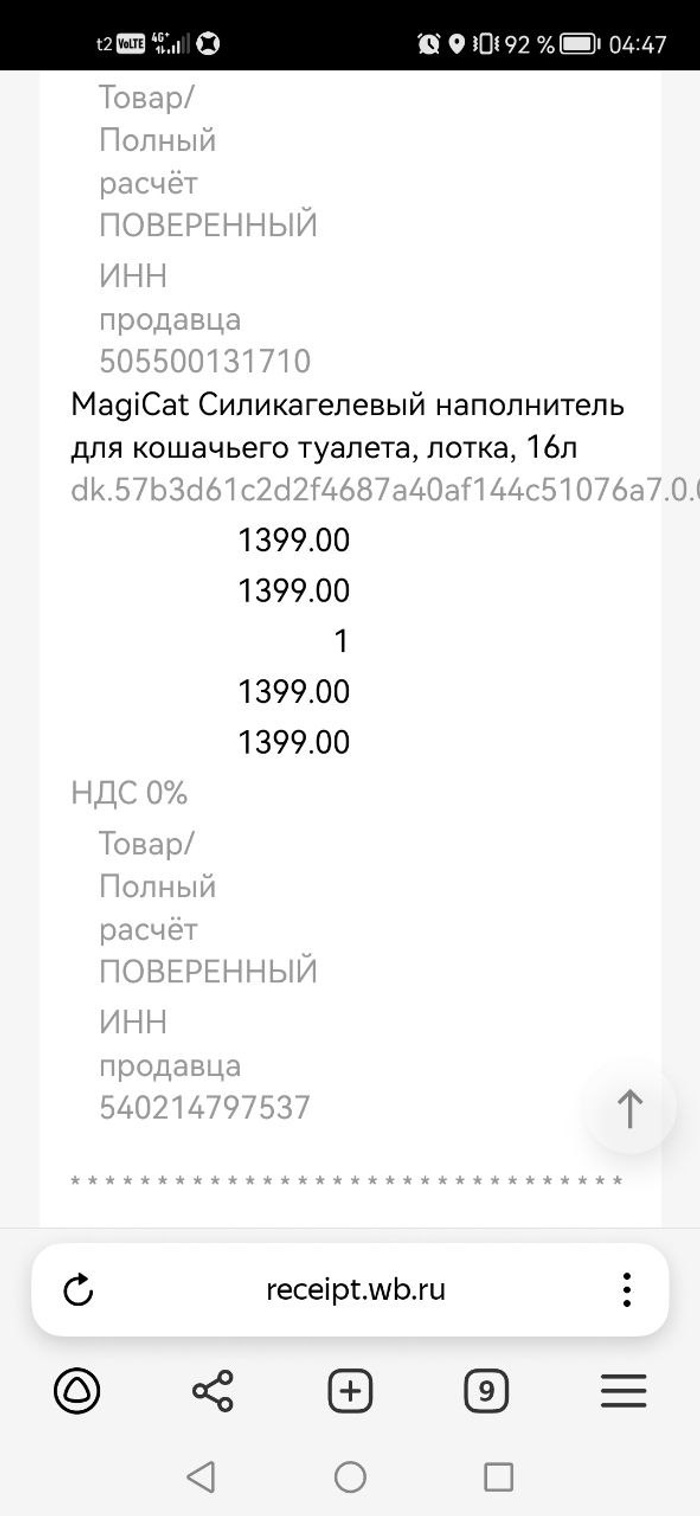Open a new browser tab
This screenshot has width=700, height=1516.
(x=350, y=1391)
